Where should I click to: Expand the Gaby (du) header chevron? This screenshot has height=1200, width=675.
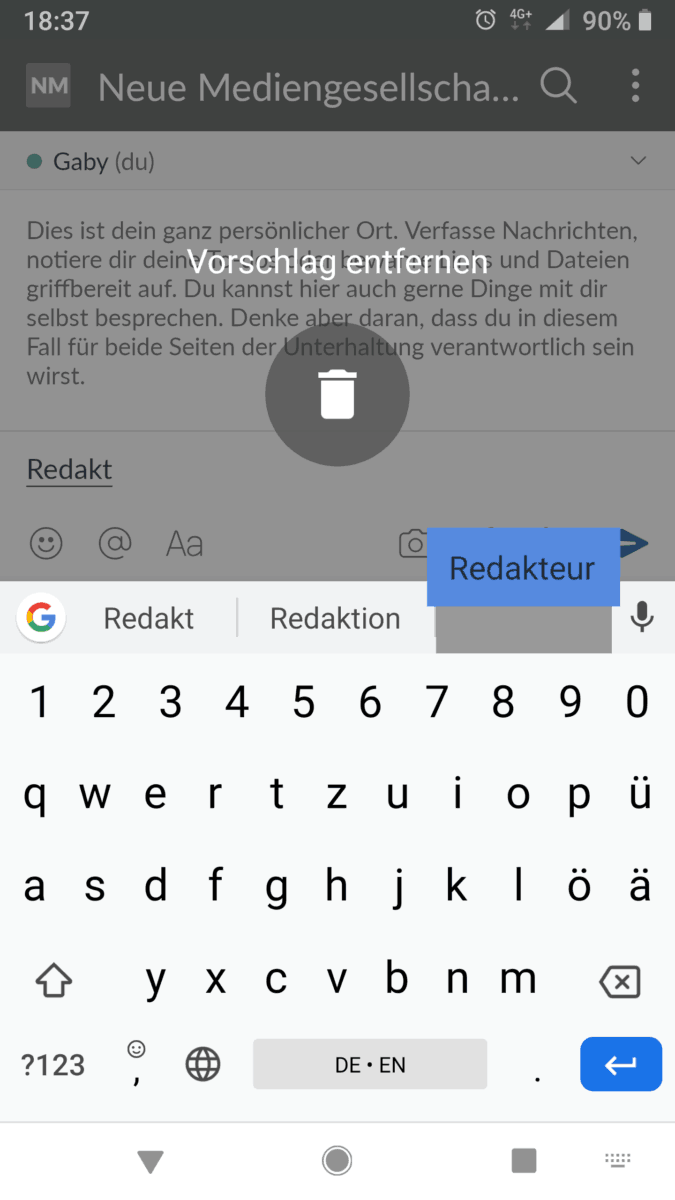[638, 161]
